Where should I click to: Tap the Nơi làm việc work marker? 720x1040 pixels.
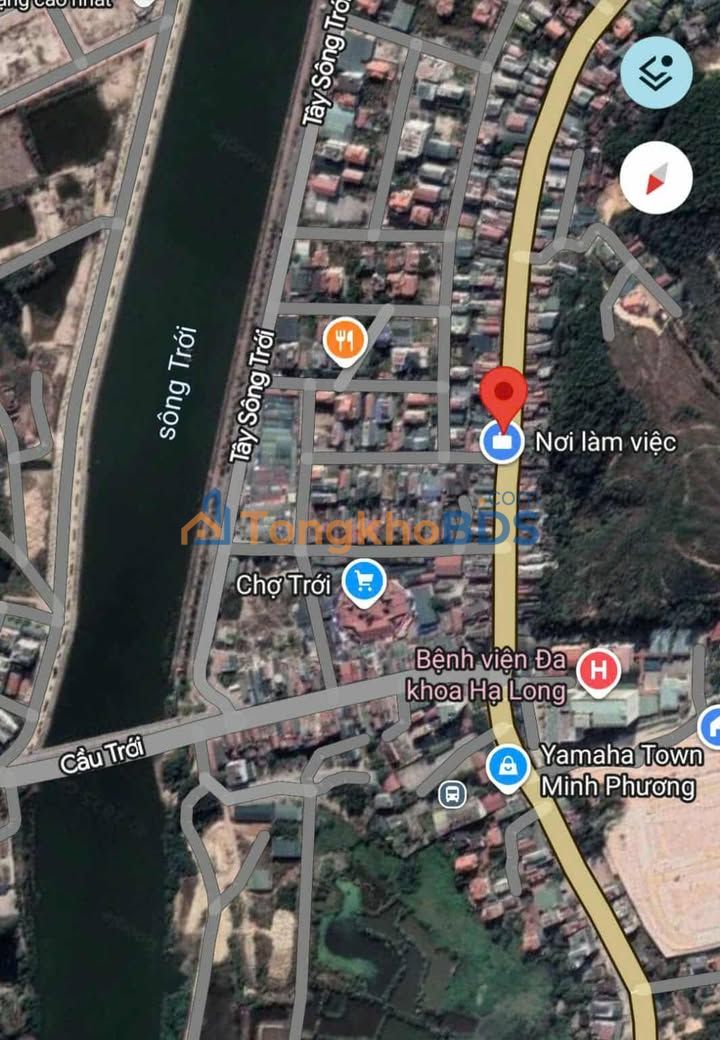tap(501, 441)
